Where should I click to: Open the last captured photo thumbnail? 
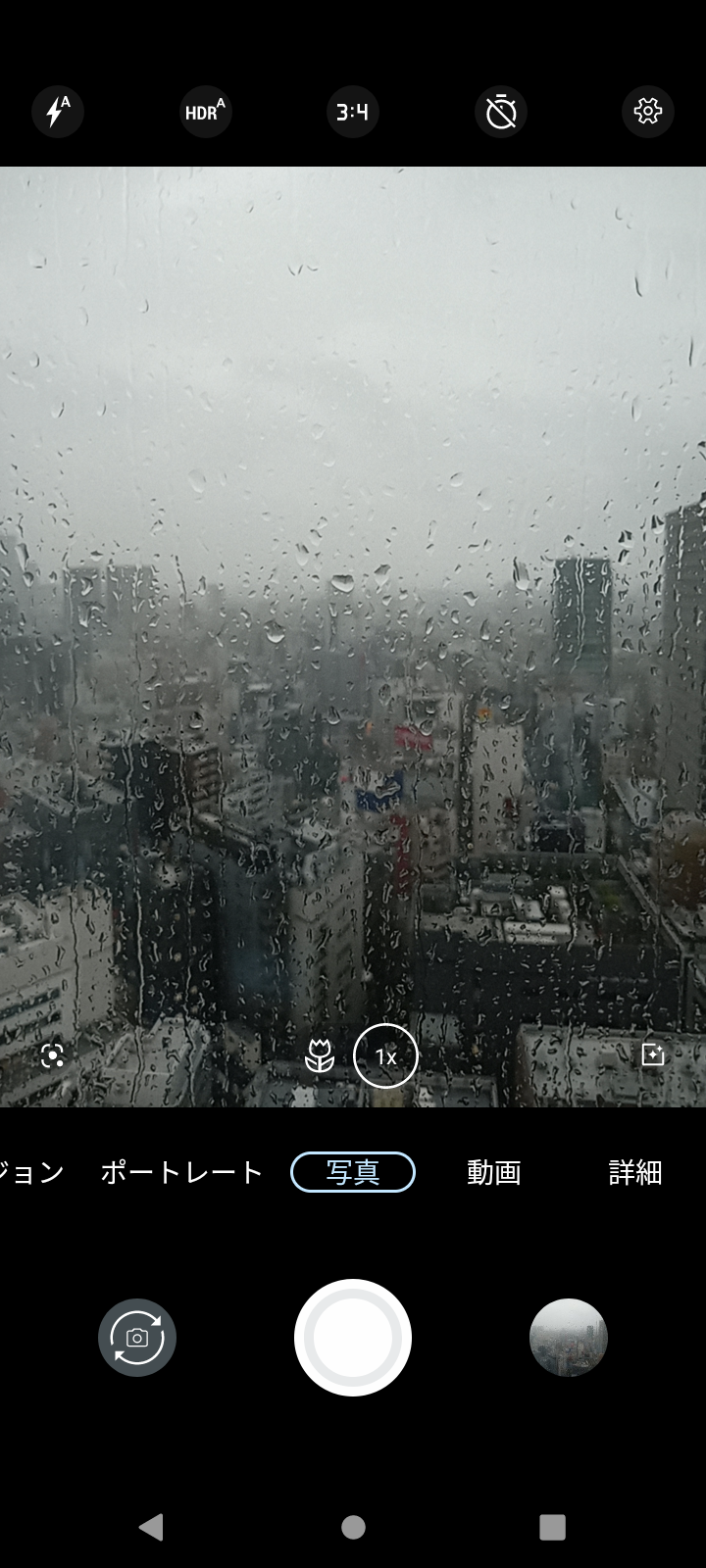click(569, 1338)
